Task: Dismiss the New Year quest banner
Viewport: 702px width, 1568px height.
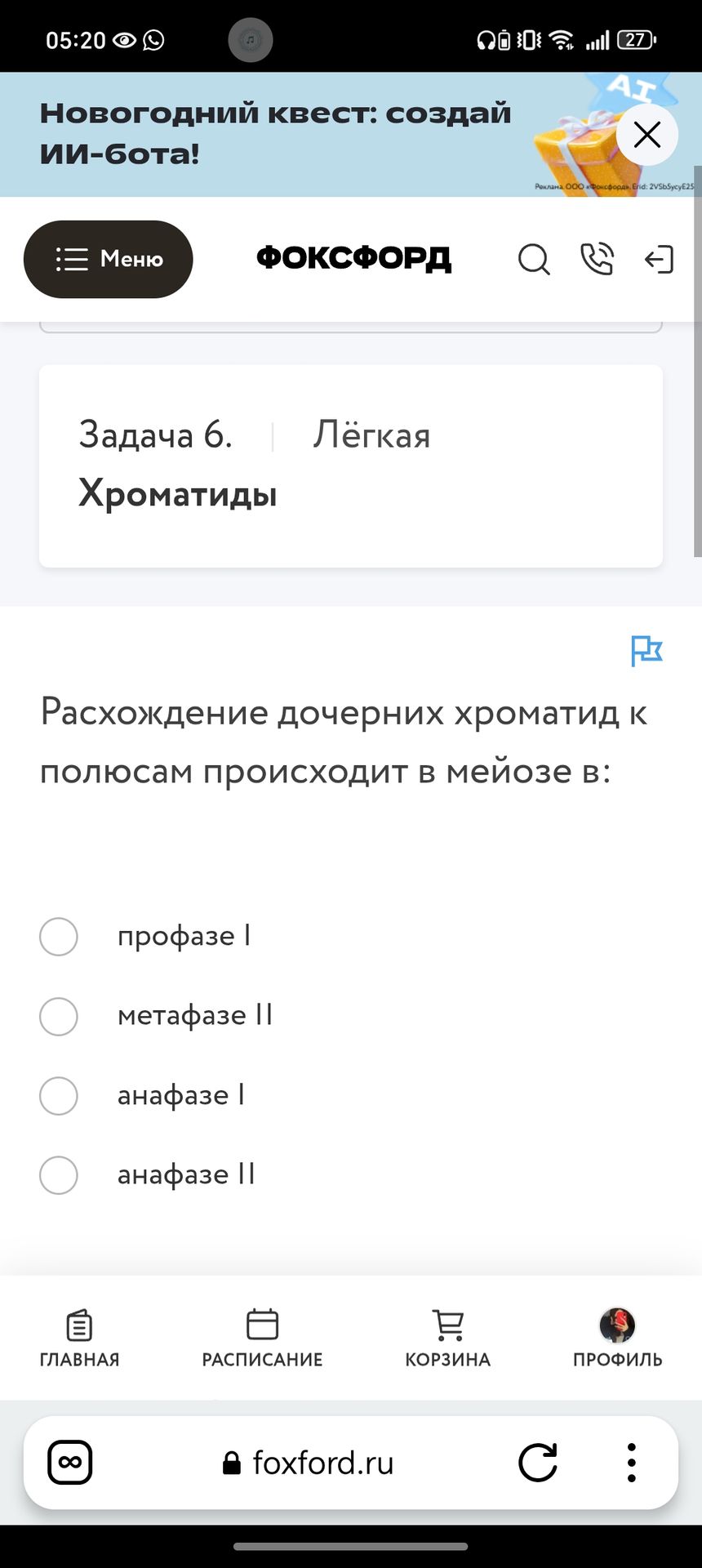Action: [646, 135]
